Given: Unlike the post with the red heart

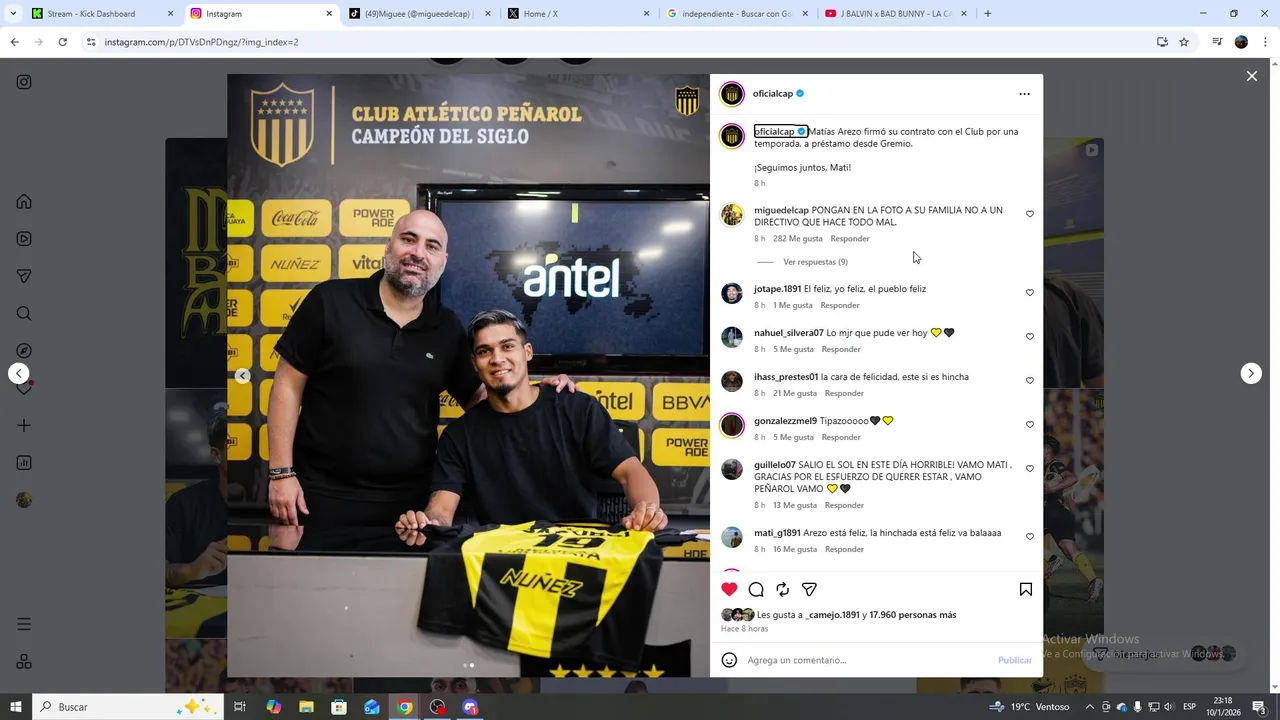Looking at the screenshot, I should coord(729,589).
